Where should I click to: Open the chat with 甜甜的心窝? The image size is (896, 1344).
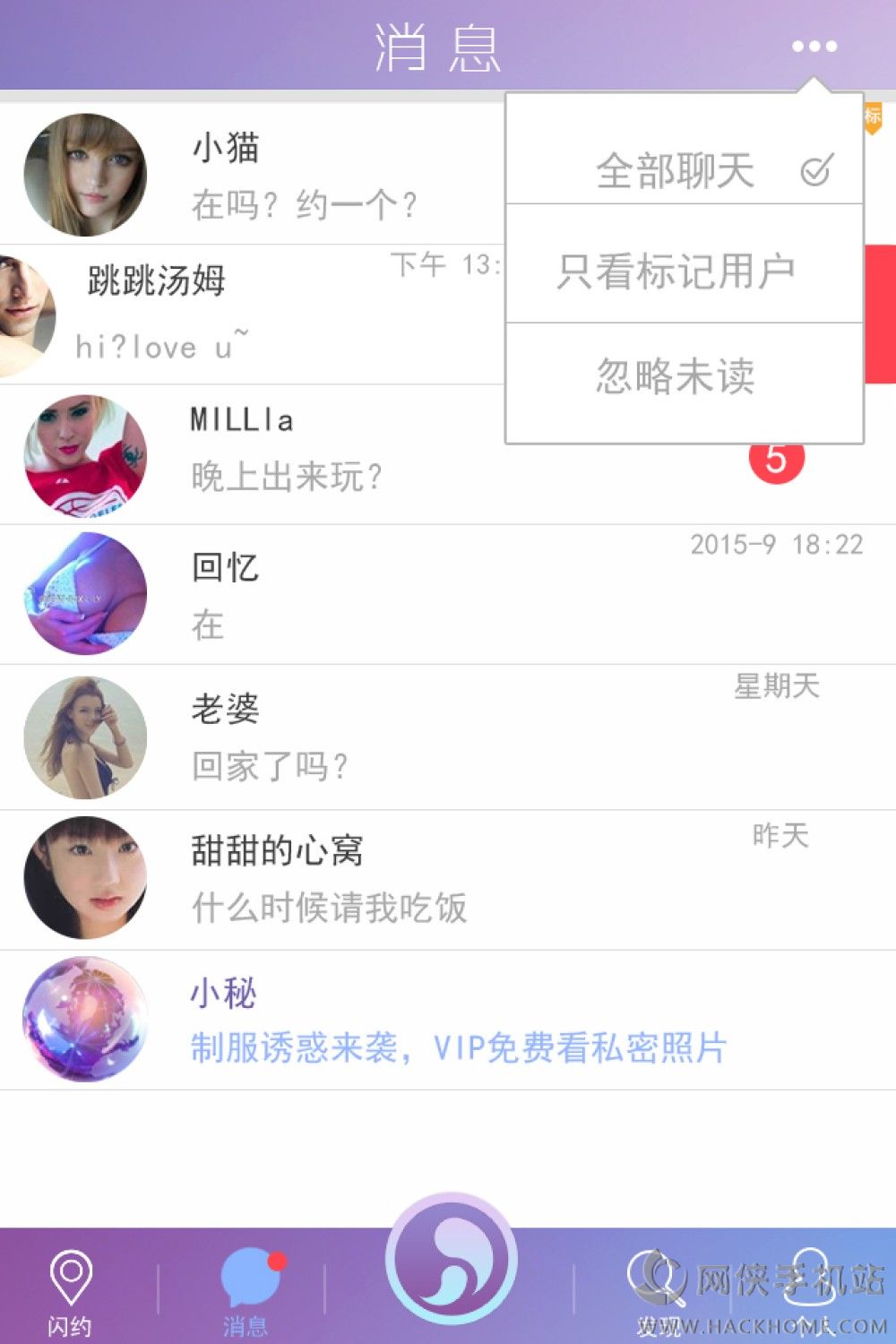(358, 878)
